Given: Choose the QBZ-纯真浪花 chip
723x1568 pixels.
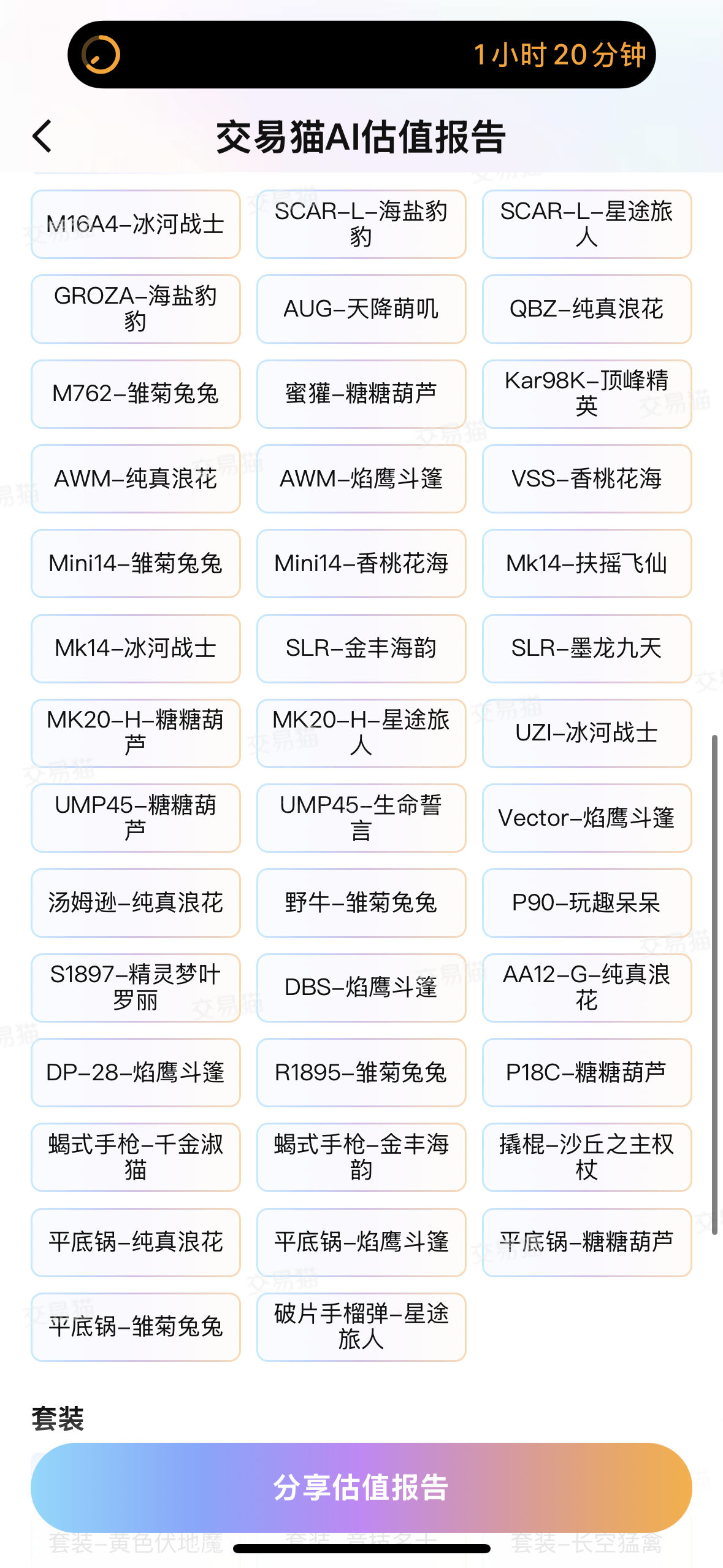Looking at the screenshot, I should (587, 309).
